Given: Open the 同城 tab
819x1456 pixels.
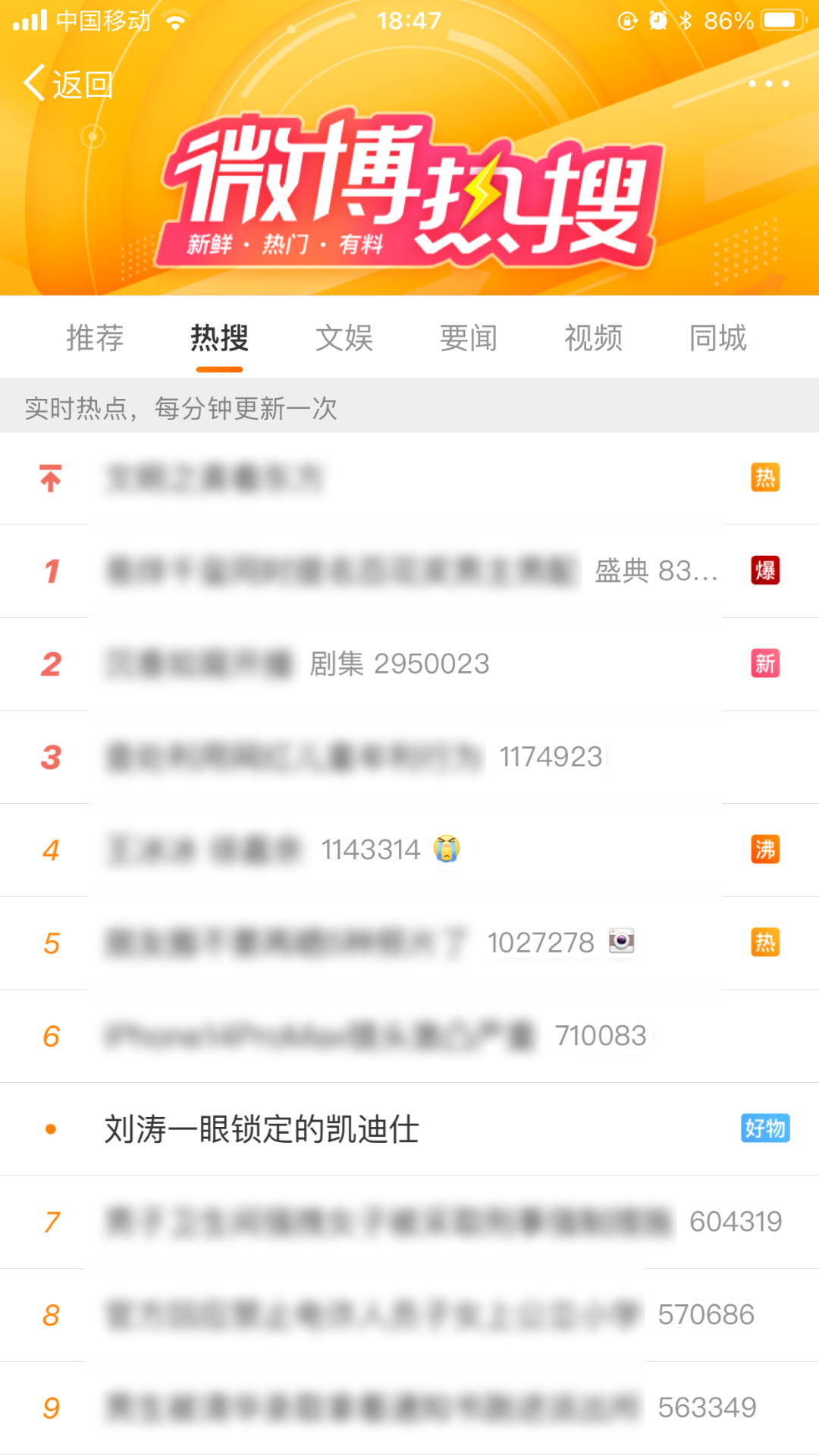Looking at the screenshot, I should coord(717,338).
